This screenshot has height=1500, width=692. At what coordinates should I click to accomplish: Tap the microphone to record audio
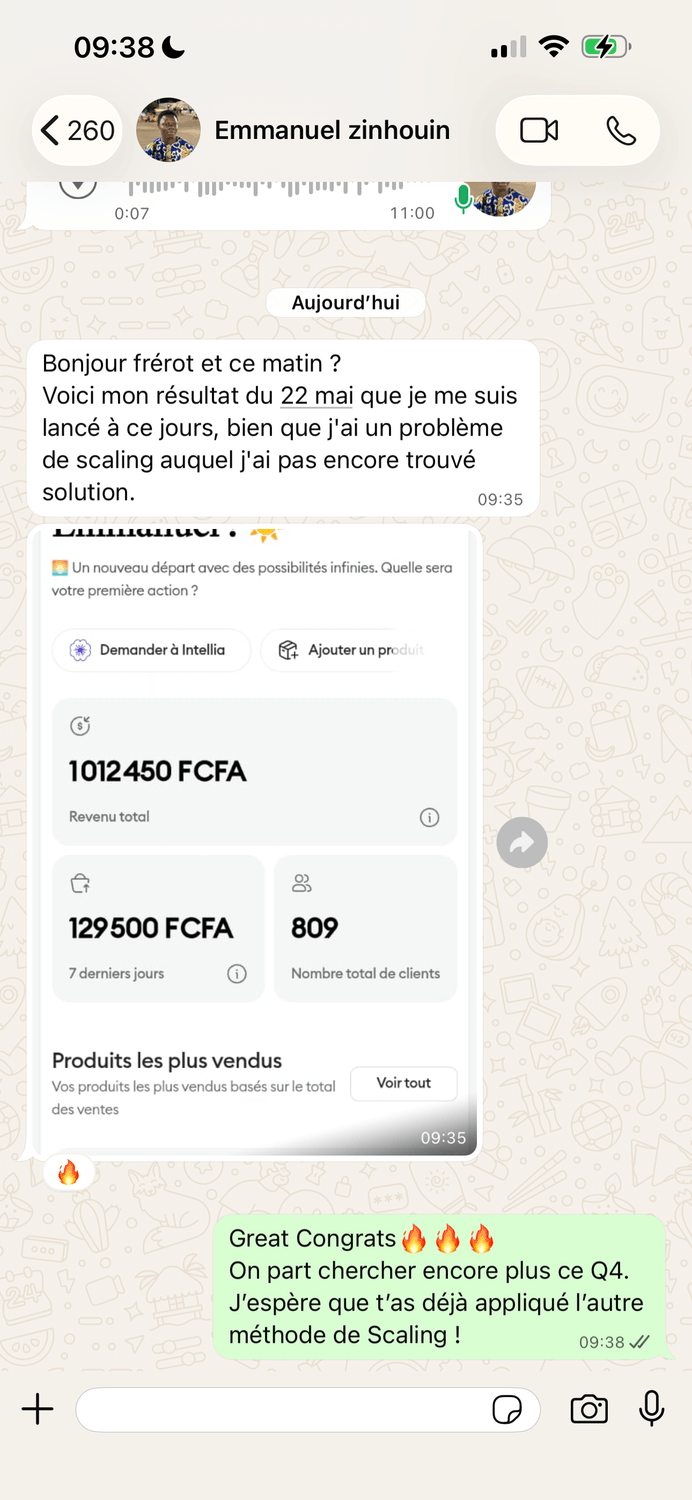(x=652, y=1408)
